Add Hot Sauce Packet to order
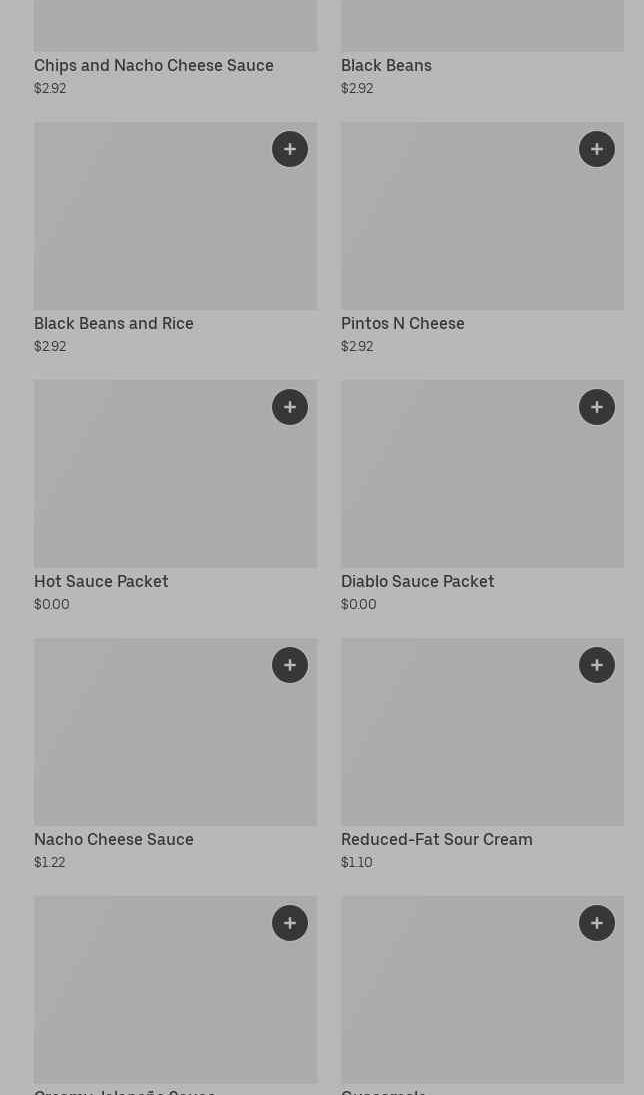644x1095 pixels. pos(290,407)
